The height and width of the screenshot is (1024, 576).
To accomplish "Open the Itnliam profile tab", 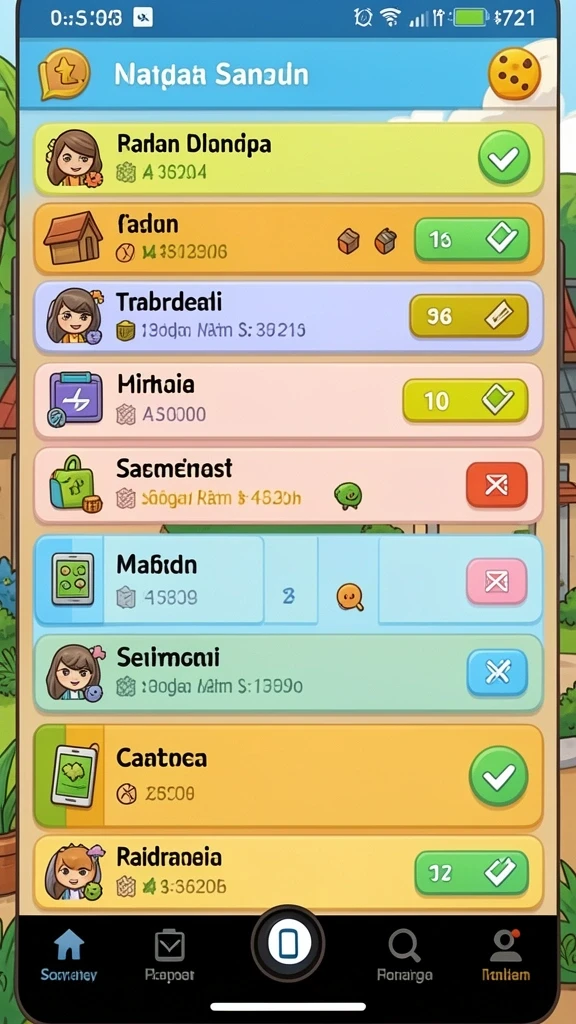I will [505, 956].
